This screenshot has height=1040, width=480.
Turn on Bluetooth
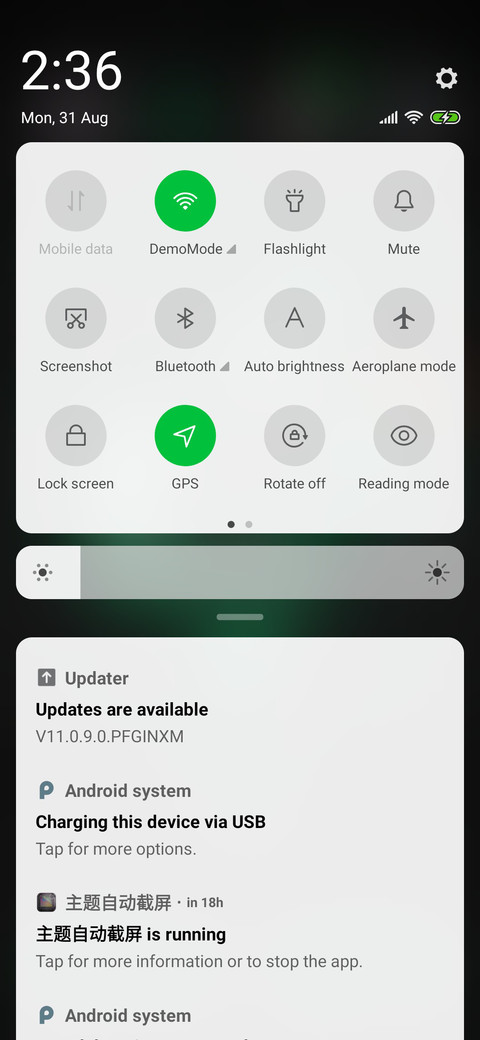pyautogui.click(x=185, y=318)
